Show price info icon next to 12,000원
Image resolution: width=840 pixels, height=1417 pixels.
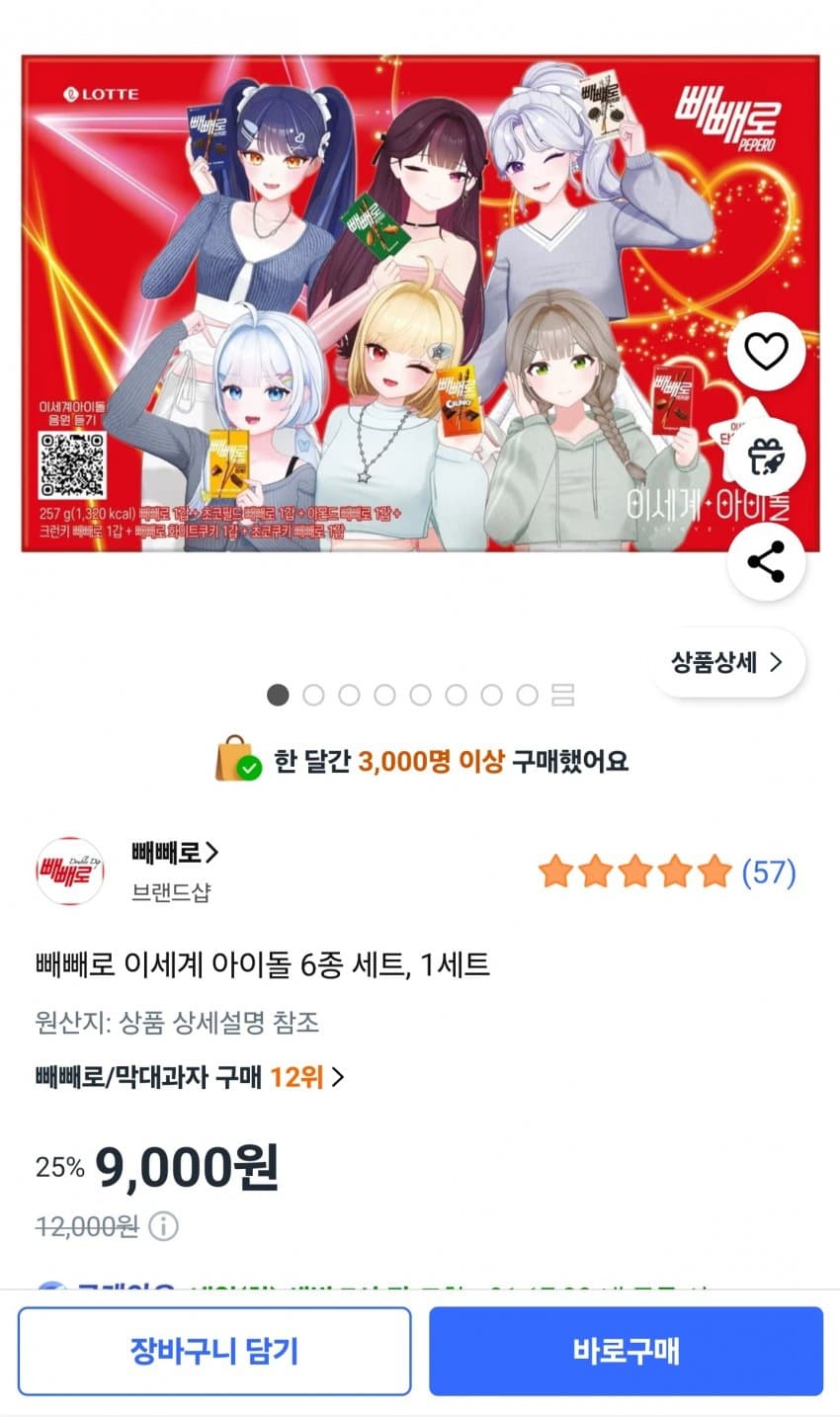[x=163, y=1227]
